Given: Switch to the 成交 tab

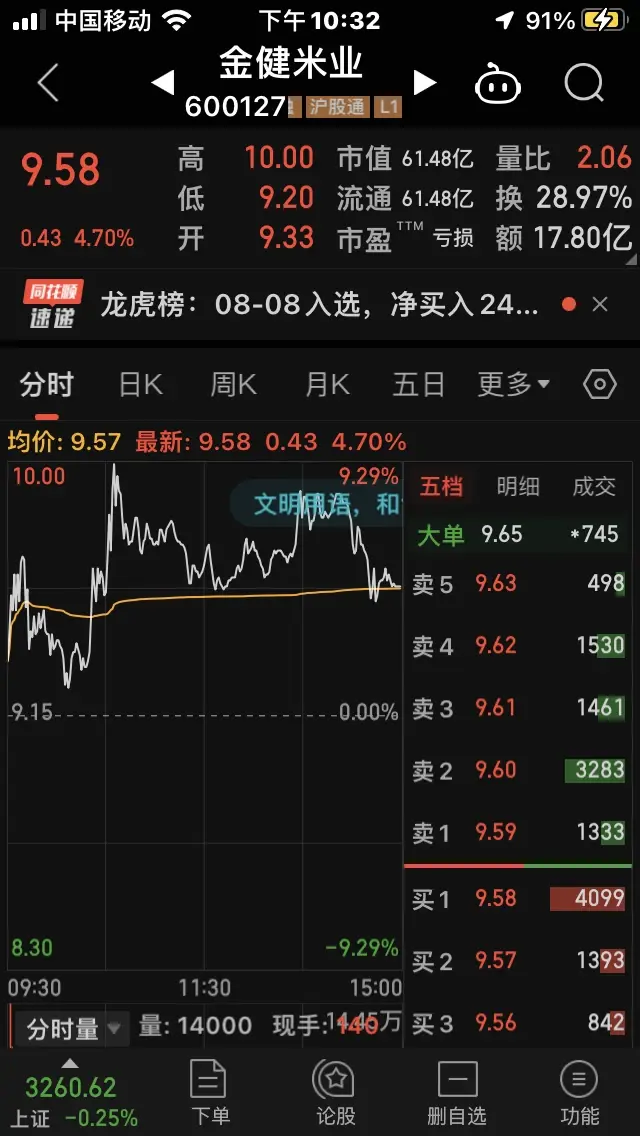Looking at the screenshot, I should [594, 487].
